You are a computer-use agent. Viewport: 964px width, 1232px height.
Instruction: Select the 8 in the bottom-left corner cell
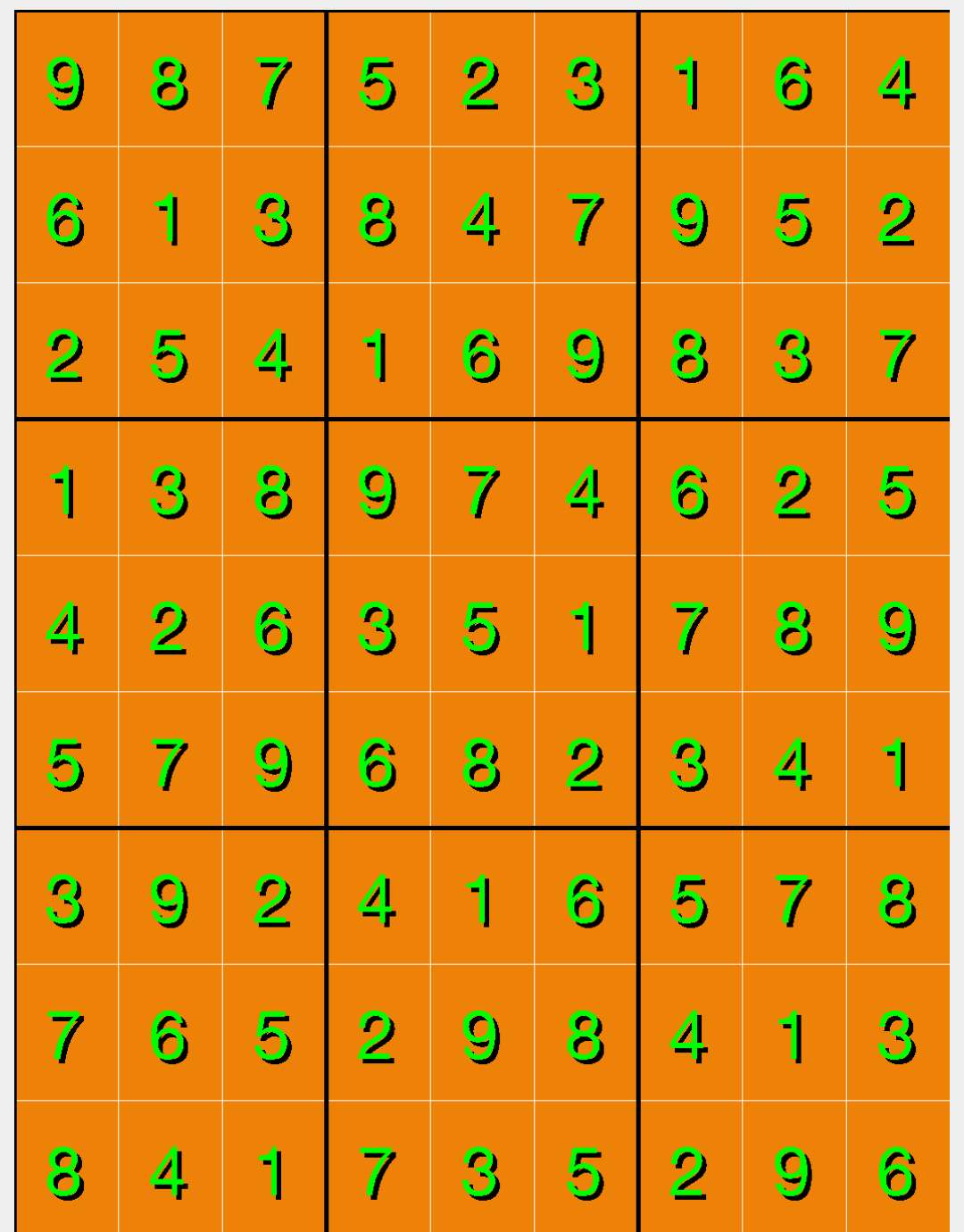[x=66, y=1171]
